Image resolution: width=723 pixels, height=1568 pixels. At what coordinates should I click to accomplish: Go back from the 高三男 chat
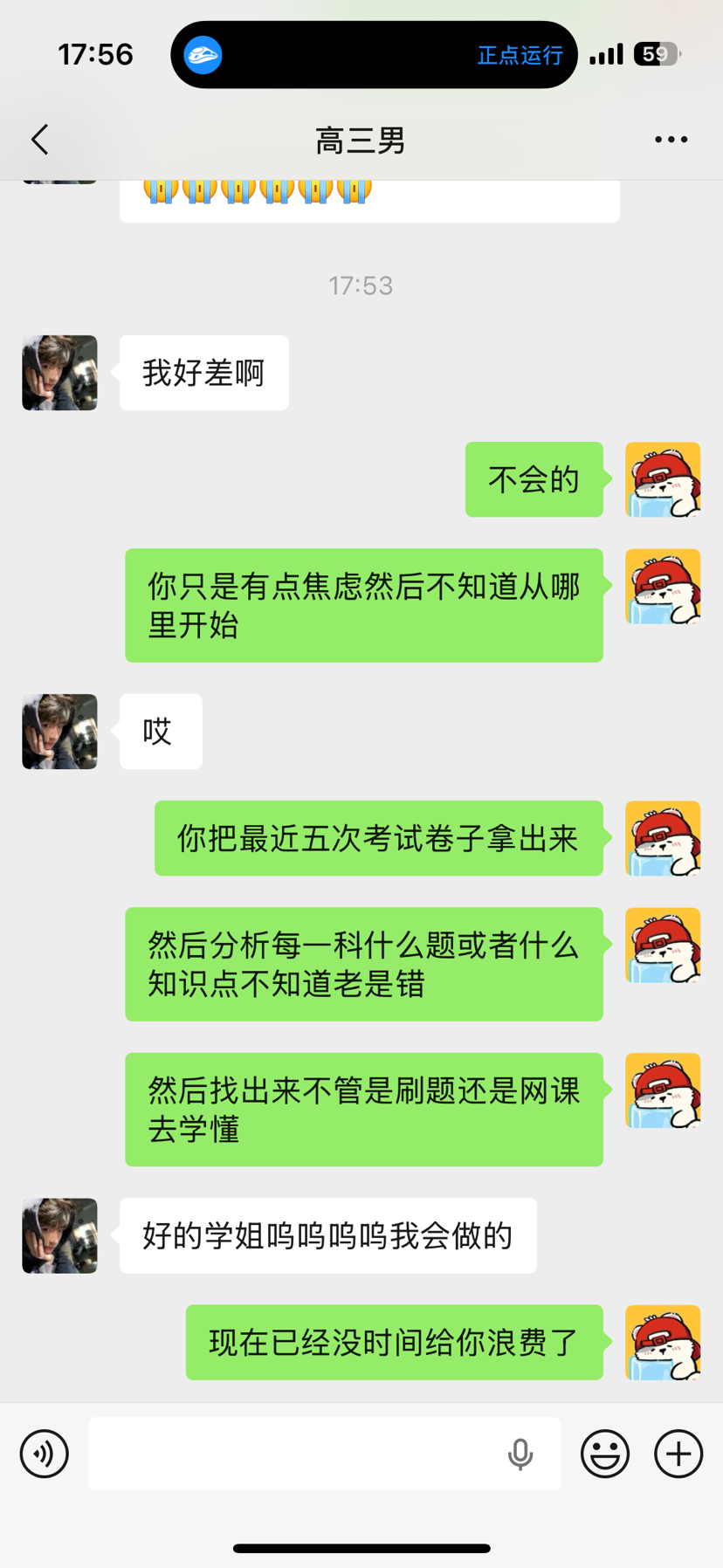(40, 140)
